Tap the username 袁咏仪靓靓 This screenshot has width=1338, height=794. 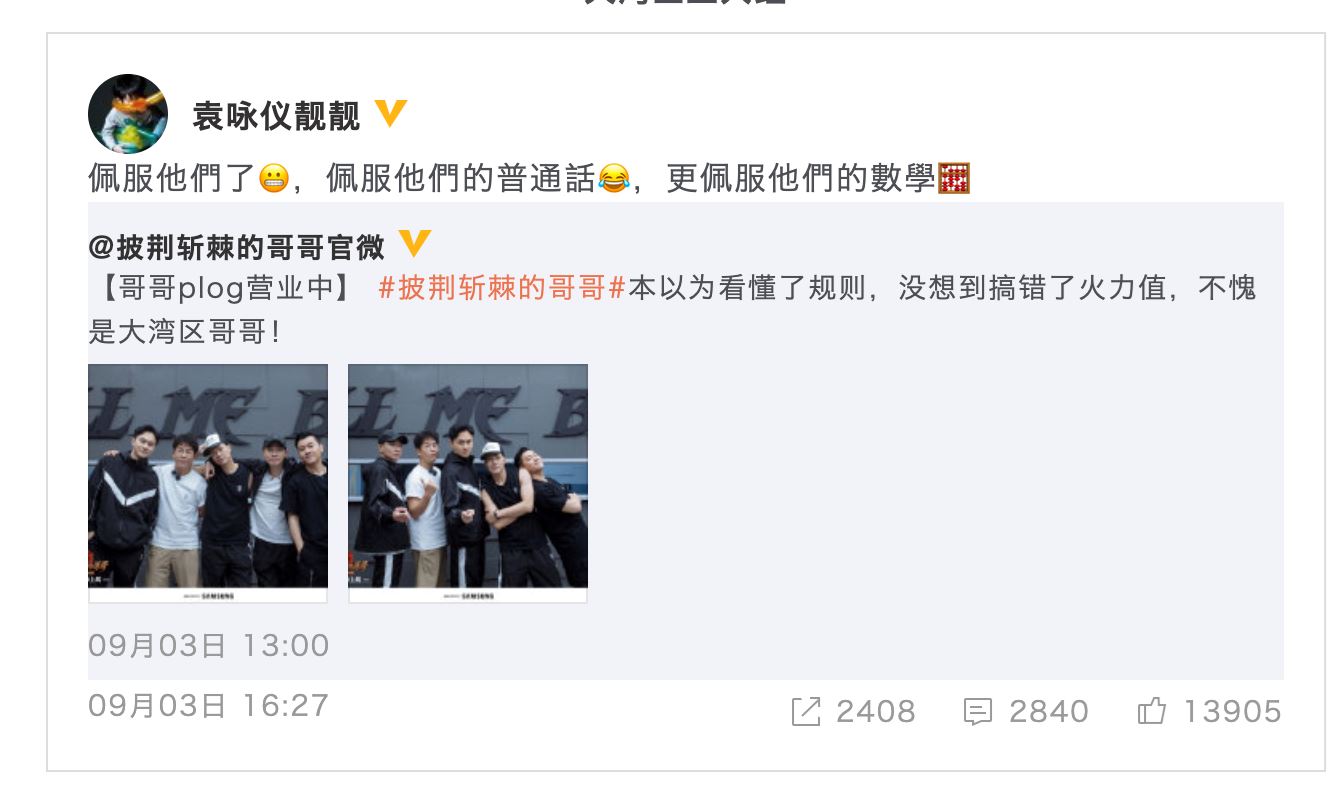point(276,116)
